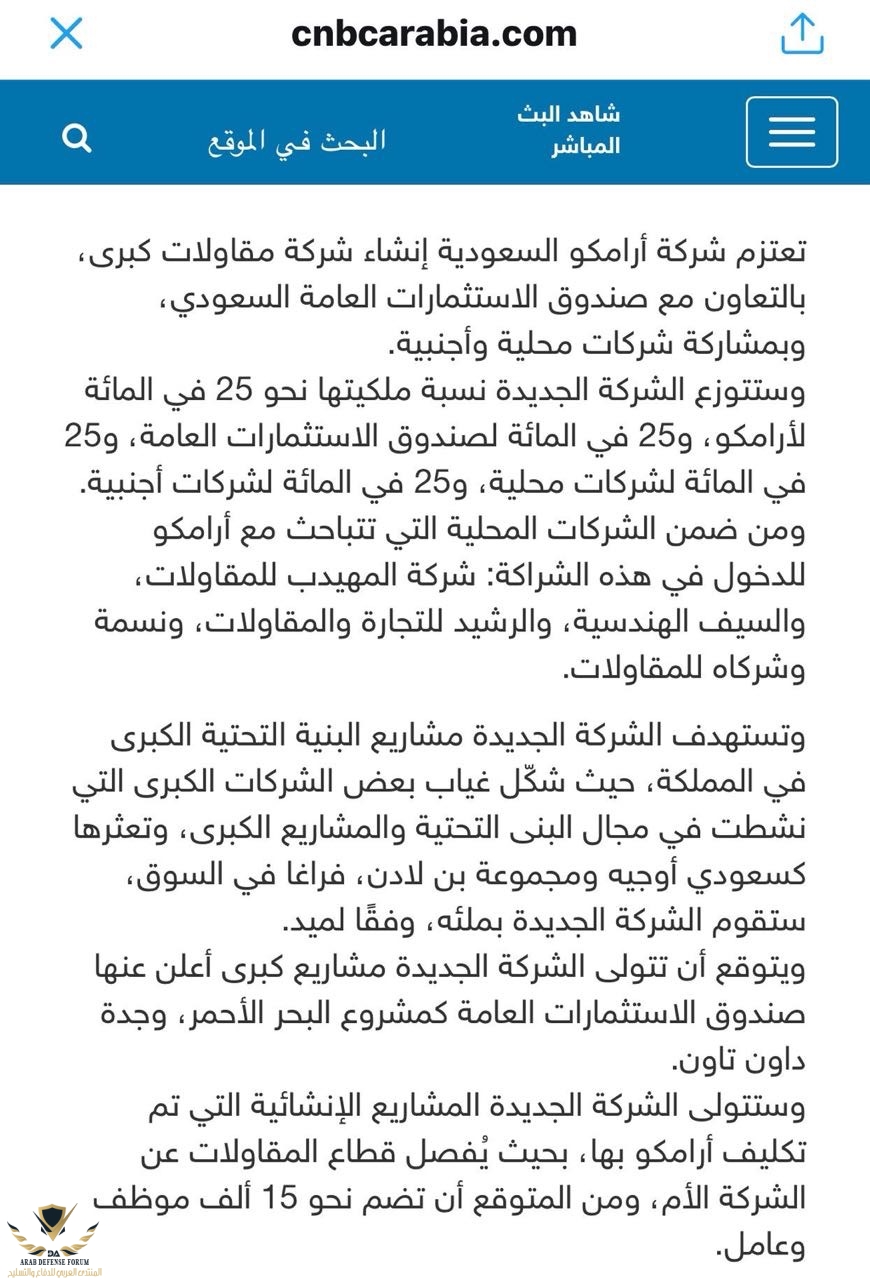Share this cnbcarabia.com page
Screen dimensions: 870x1280
tap(802, 35)
